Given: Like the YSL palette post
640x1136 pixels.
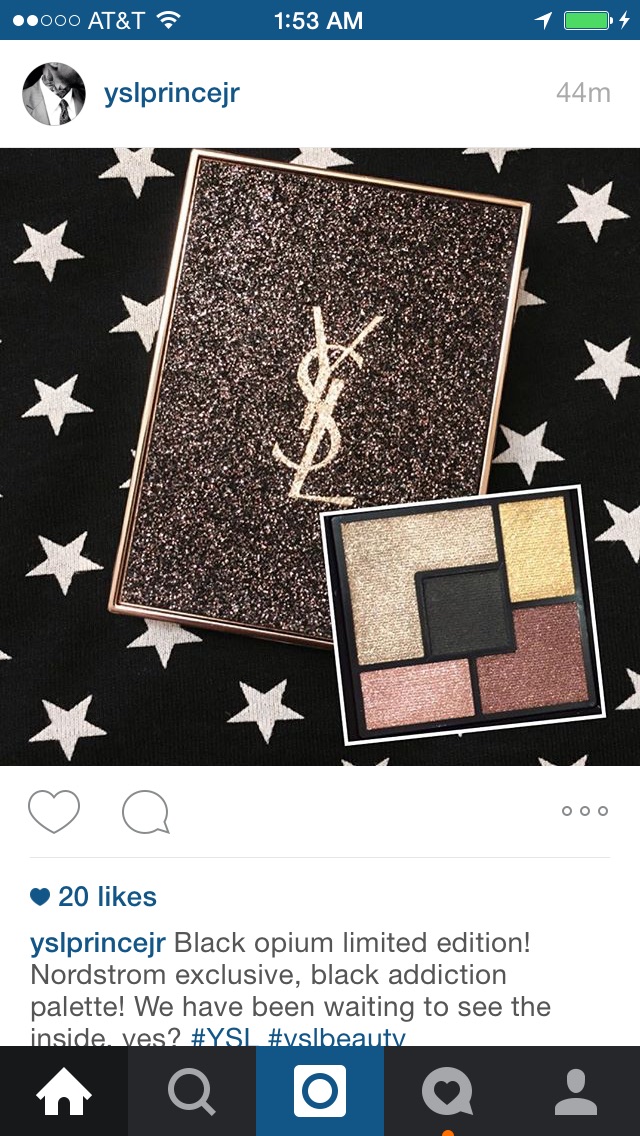Looking at the screenshot, I should tap(54, 811).
